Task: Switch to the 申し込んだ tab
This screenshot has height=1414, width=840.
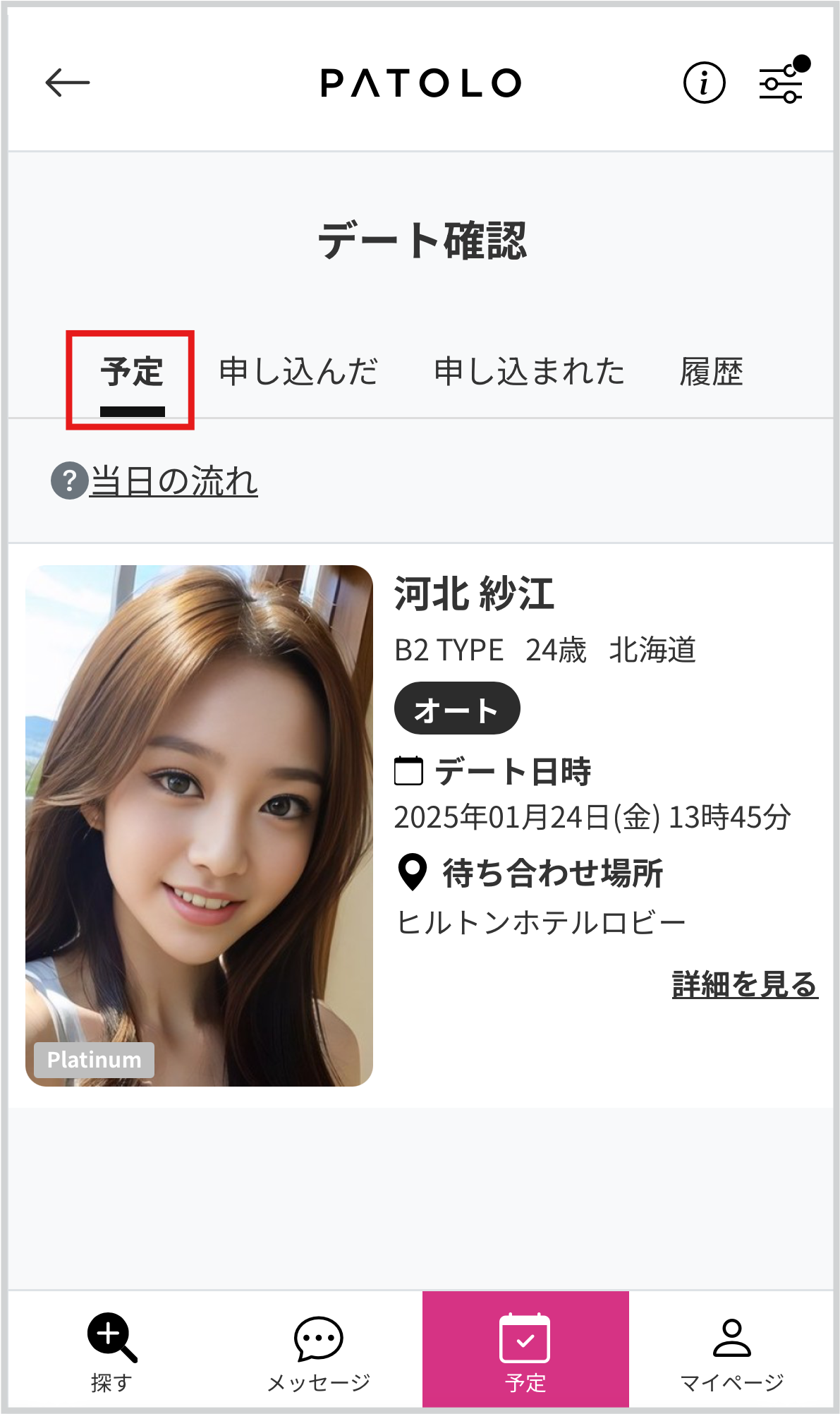Action: pyautogui.click(x=298, y=372)
